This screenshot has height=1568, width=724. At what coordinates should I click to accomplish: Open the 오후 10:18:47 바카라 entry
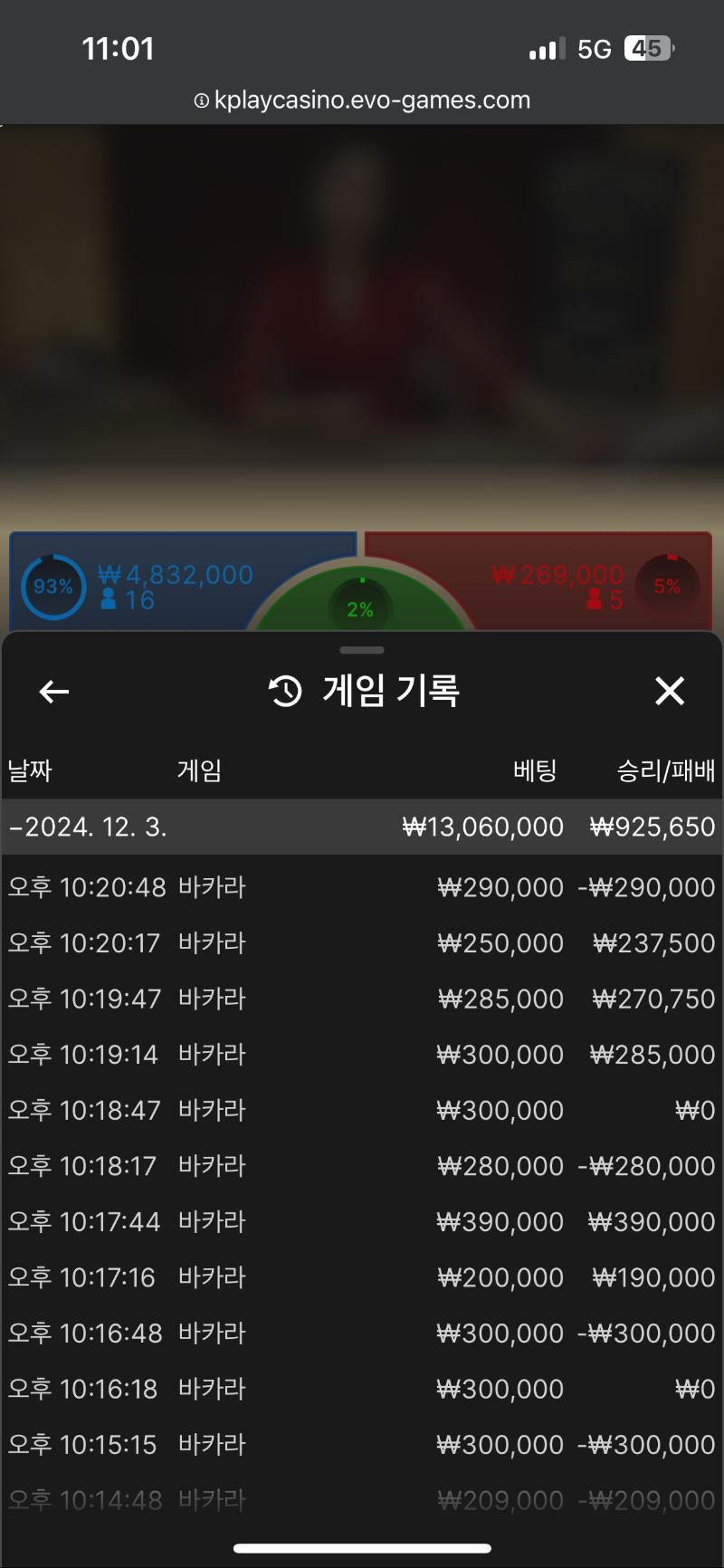362,1110
